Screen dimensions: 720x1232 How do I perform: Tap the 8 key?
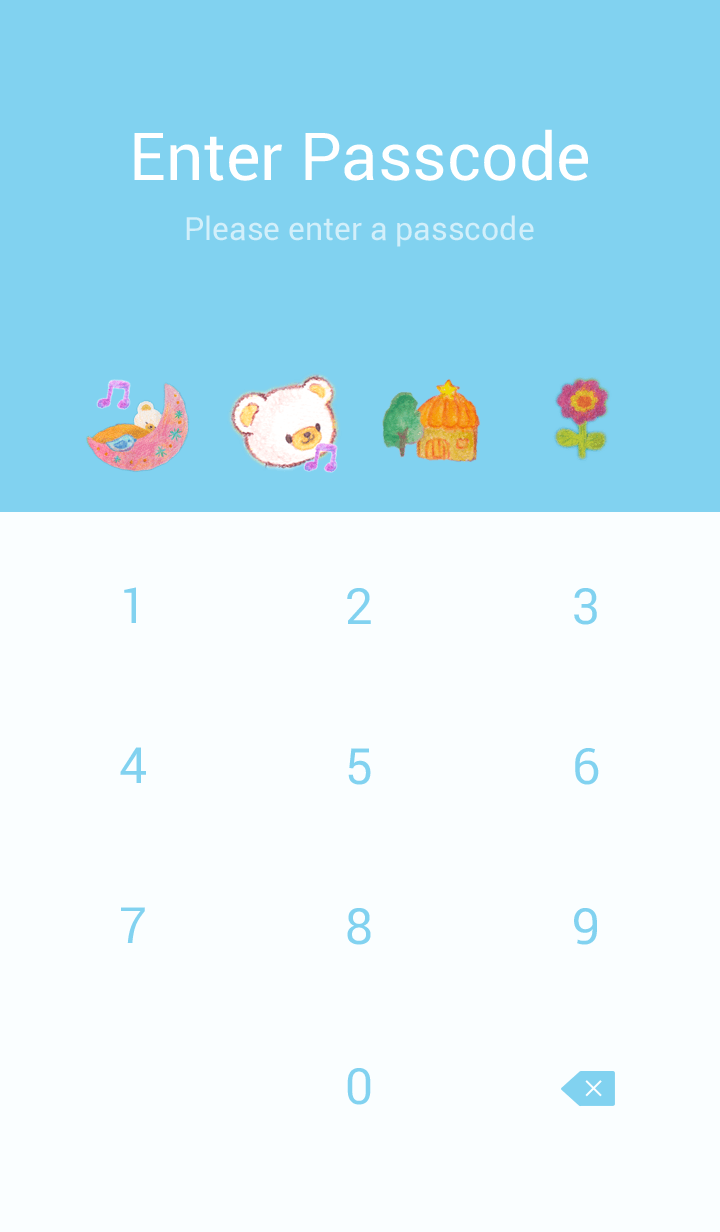[359, 927]
